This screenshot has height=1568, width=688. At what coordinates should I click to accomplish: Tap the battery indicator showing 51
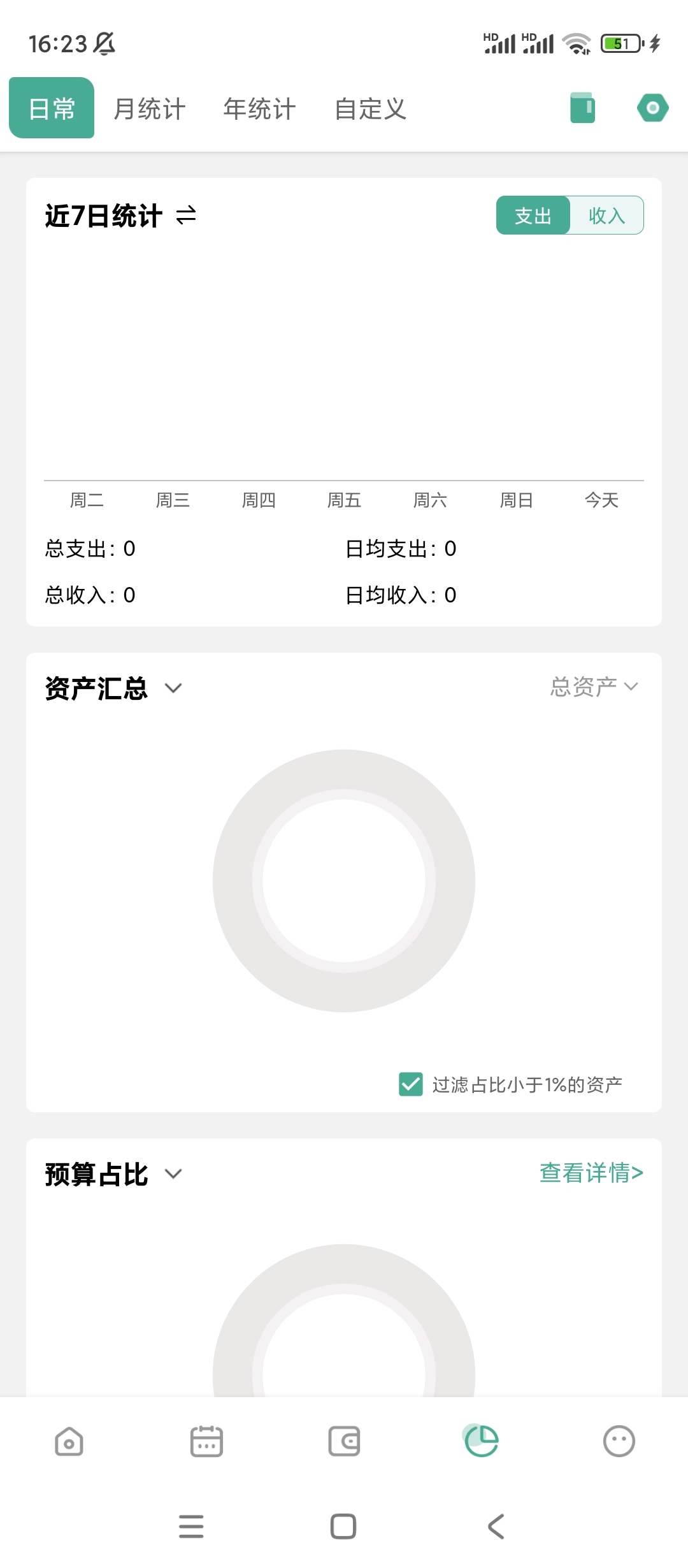coord(621,43)
